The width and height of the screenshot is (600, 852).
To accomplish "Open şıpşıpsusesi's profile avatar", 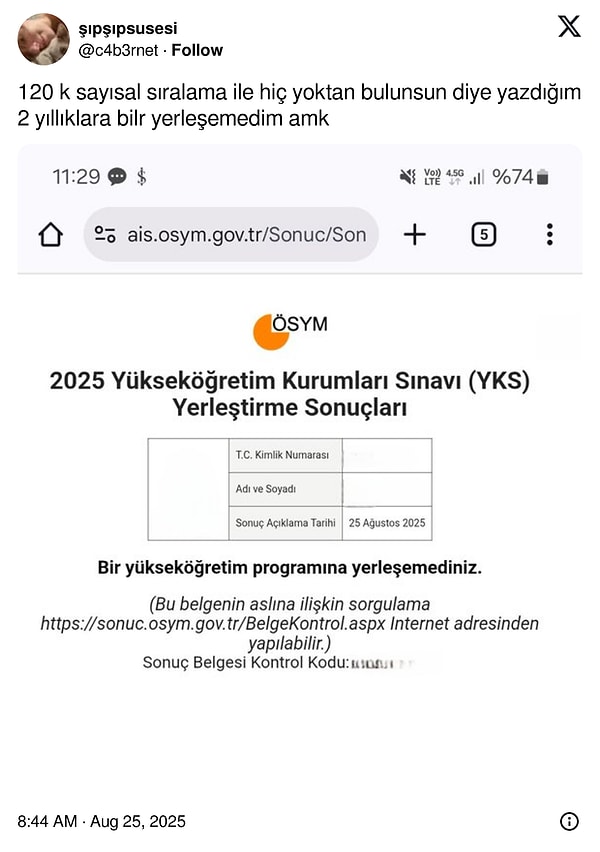I will [43, 39].
